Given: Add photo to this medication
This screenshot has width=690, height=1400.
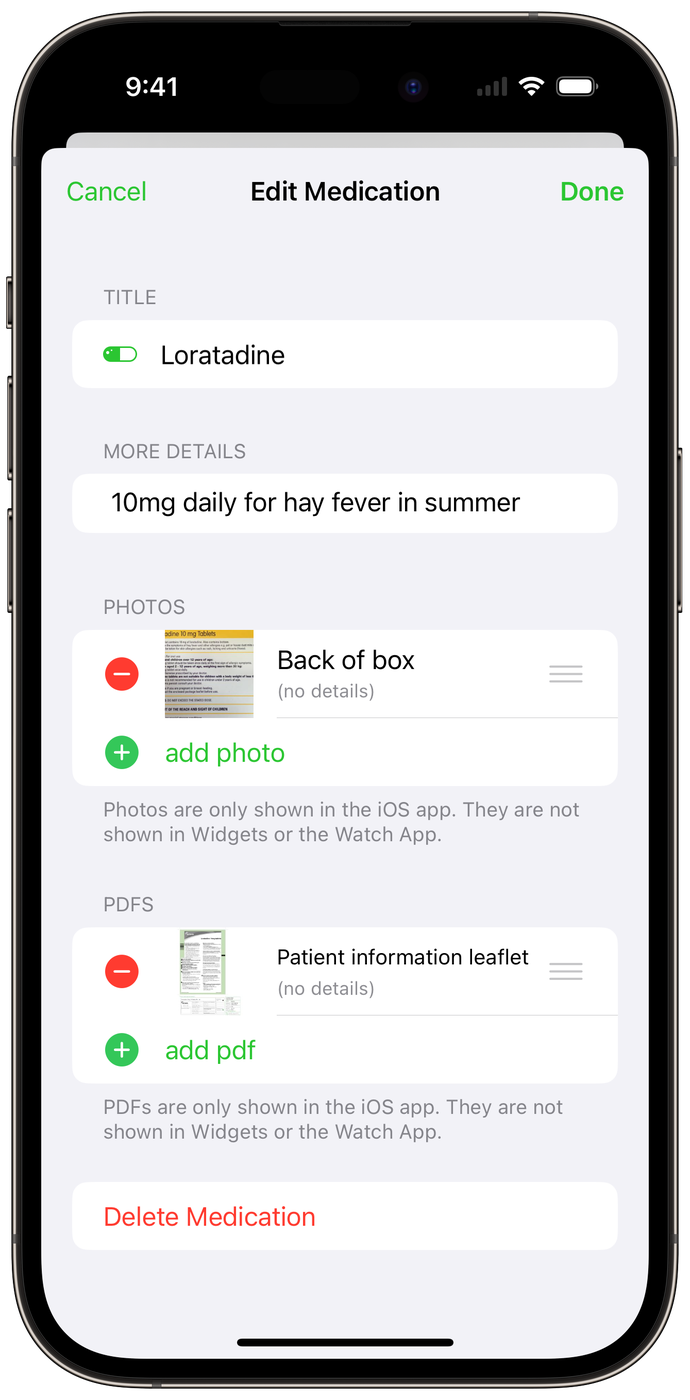Looking at the screenshot, I should (x=224, y=753).
